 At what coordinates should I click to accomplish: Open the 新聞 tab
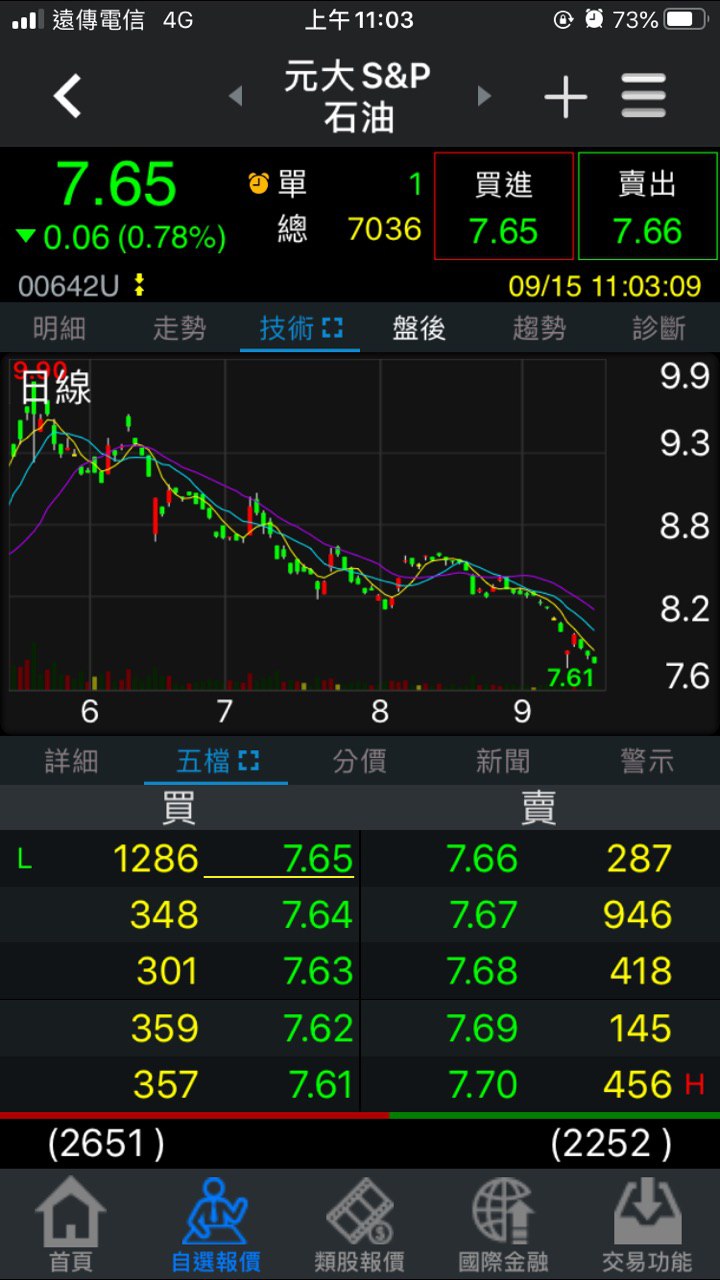coord(503,762)
